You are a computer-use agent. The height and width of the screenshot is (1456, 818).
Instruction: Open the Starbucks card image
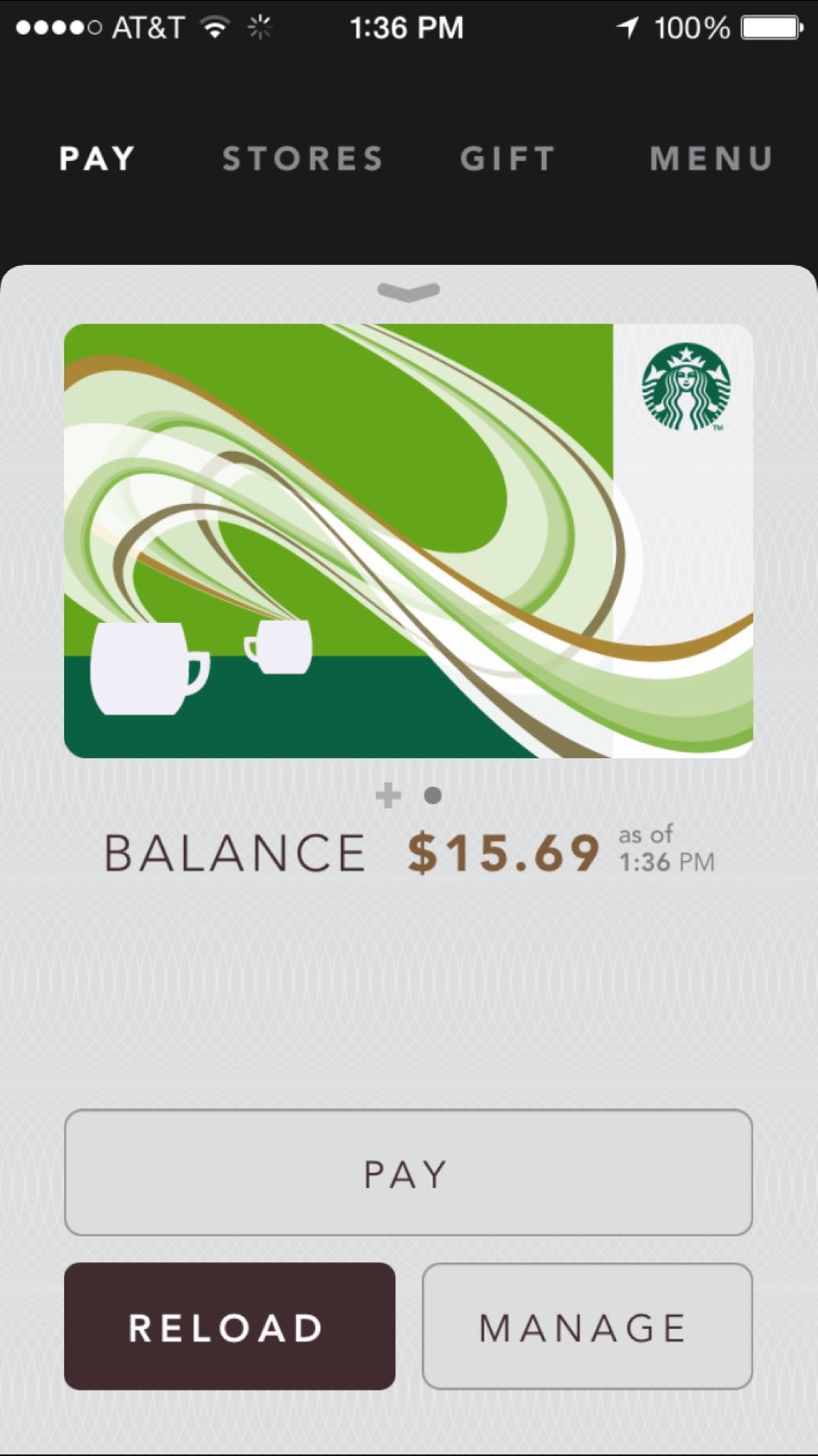click(x=408, y=540)
